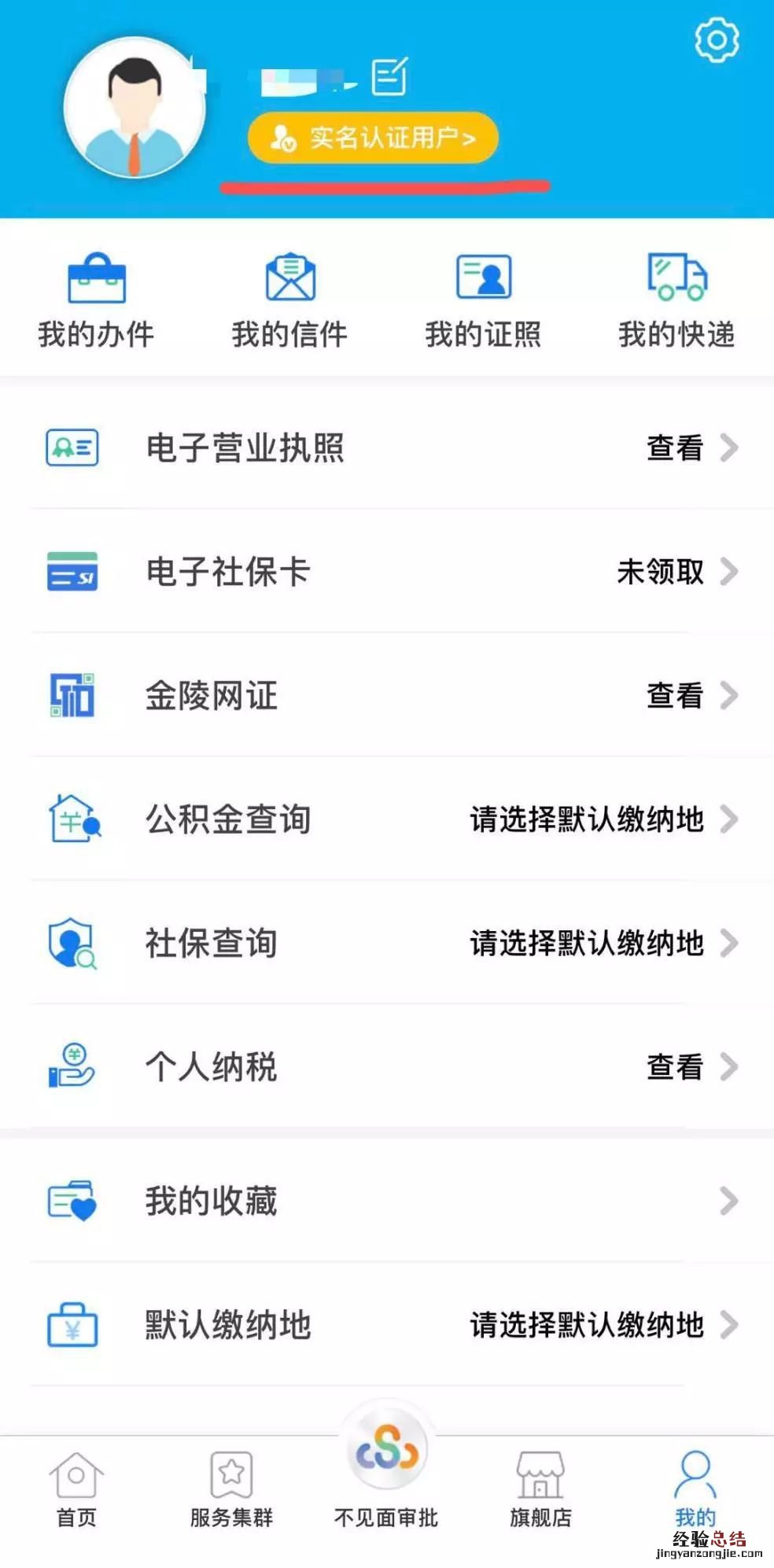
Task: Go to the 服务集群 tab
Action: 231,1489
